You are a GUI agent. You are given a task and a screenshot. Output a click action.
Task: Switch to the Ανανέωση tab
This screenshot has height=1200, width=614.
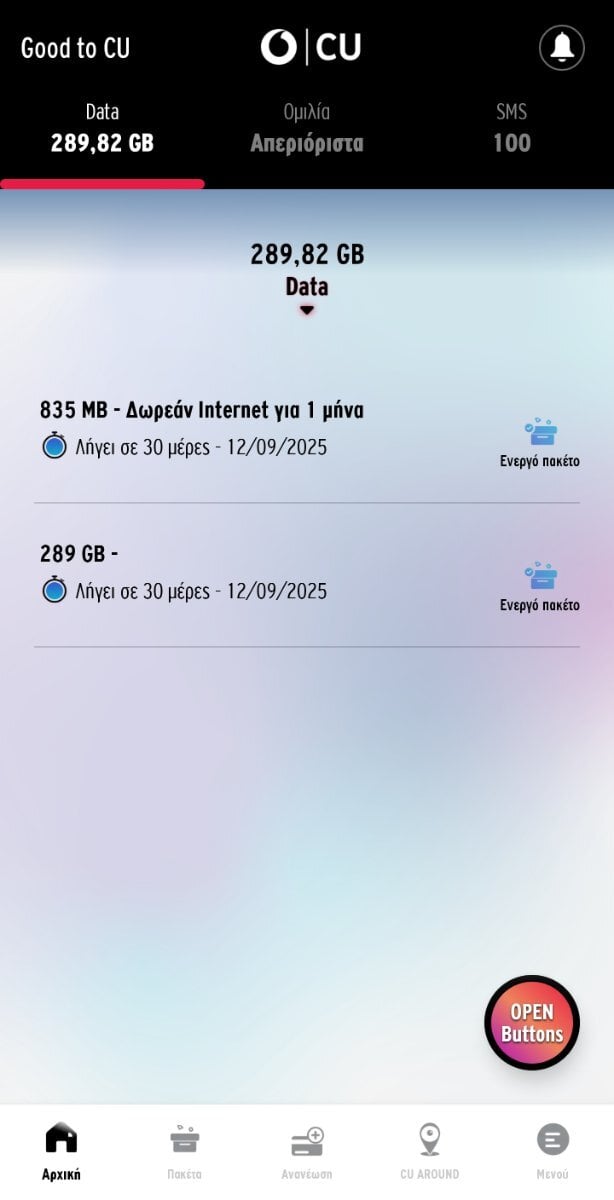[307, 1152]
